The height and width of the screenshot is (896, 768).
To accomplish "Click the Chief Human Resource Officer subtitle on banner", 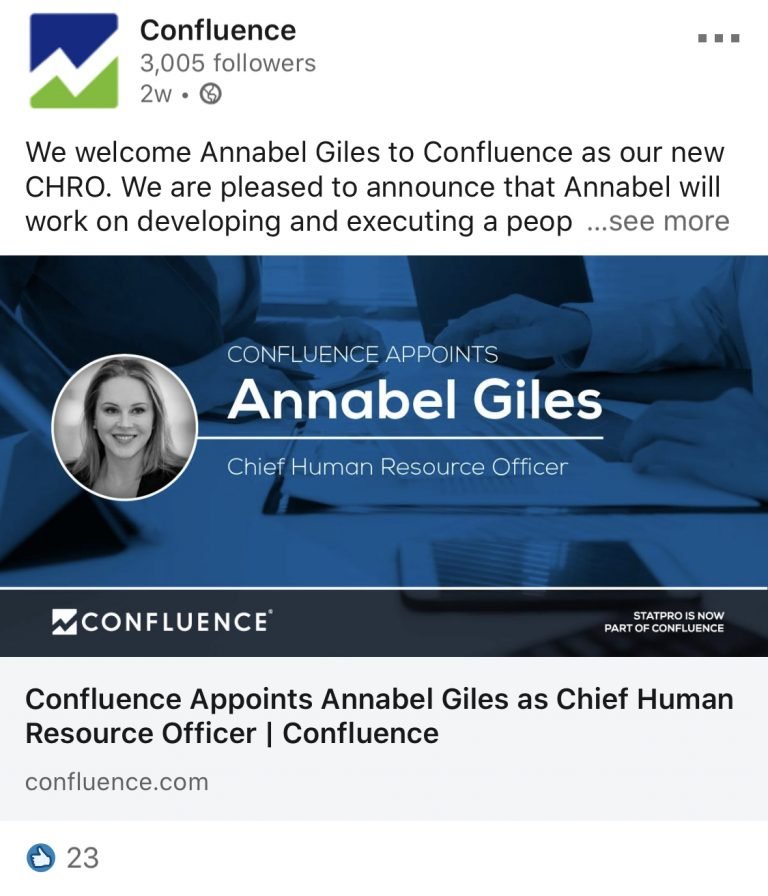I will click(396, 463).
